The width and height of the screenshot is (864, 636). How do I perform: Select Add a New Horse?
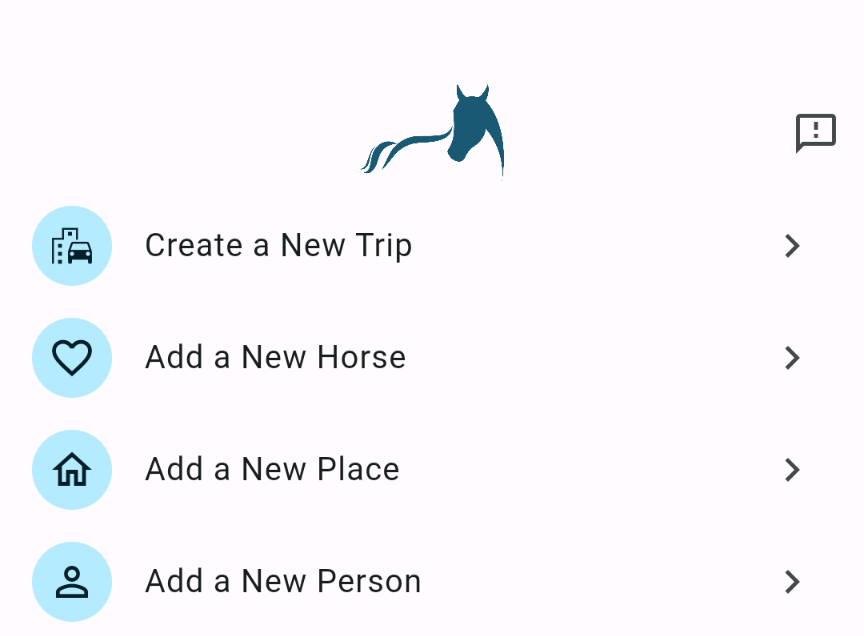click(275, 358)
